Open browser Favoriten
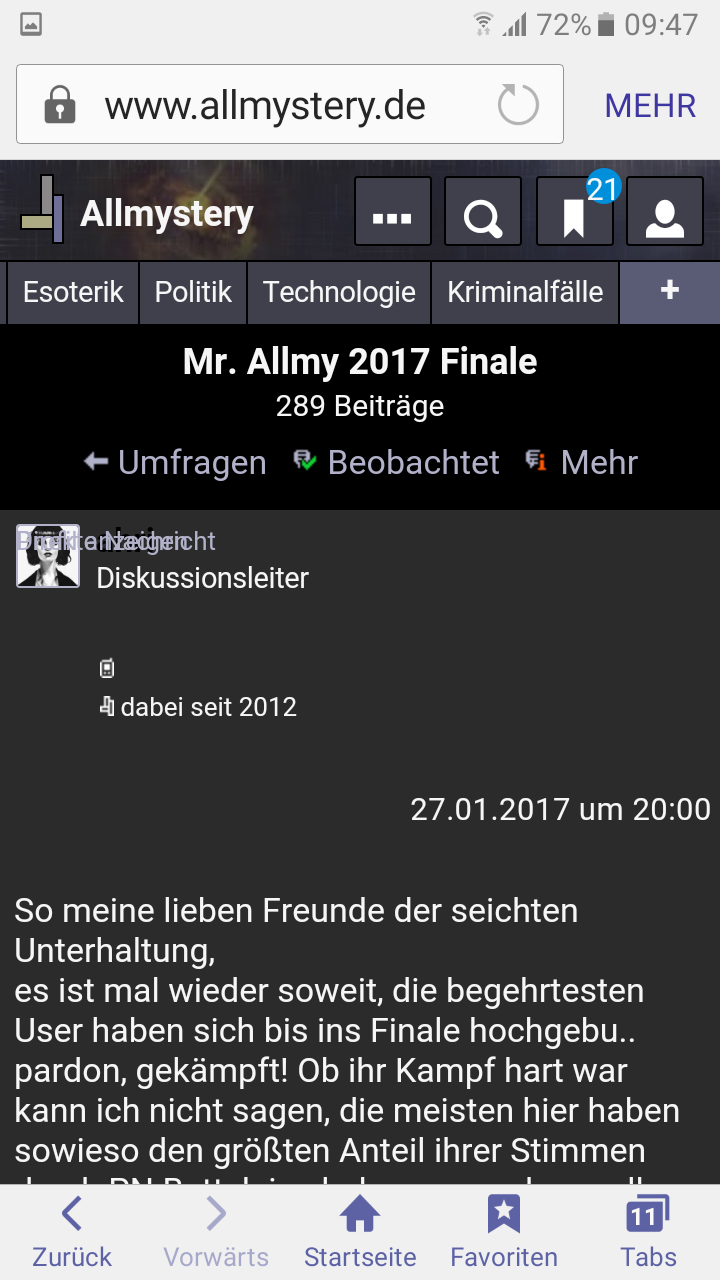 tap(504, 1232)
